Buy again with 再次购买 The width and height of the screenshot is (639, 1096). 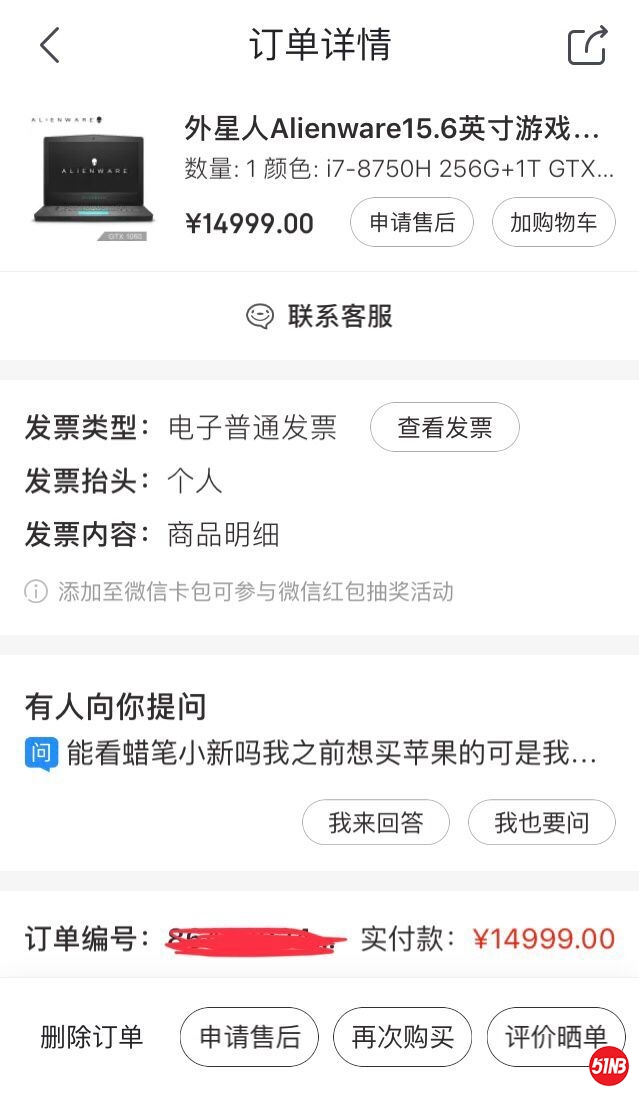(402, 1037)
